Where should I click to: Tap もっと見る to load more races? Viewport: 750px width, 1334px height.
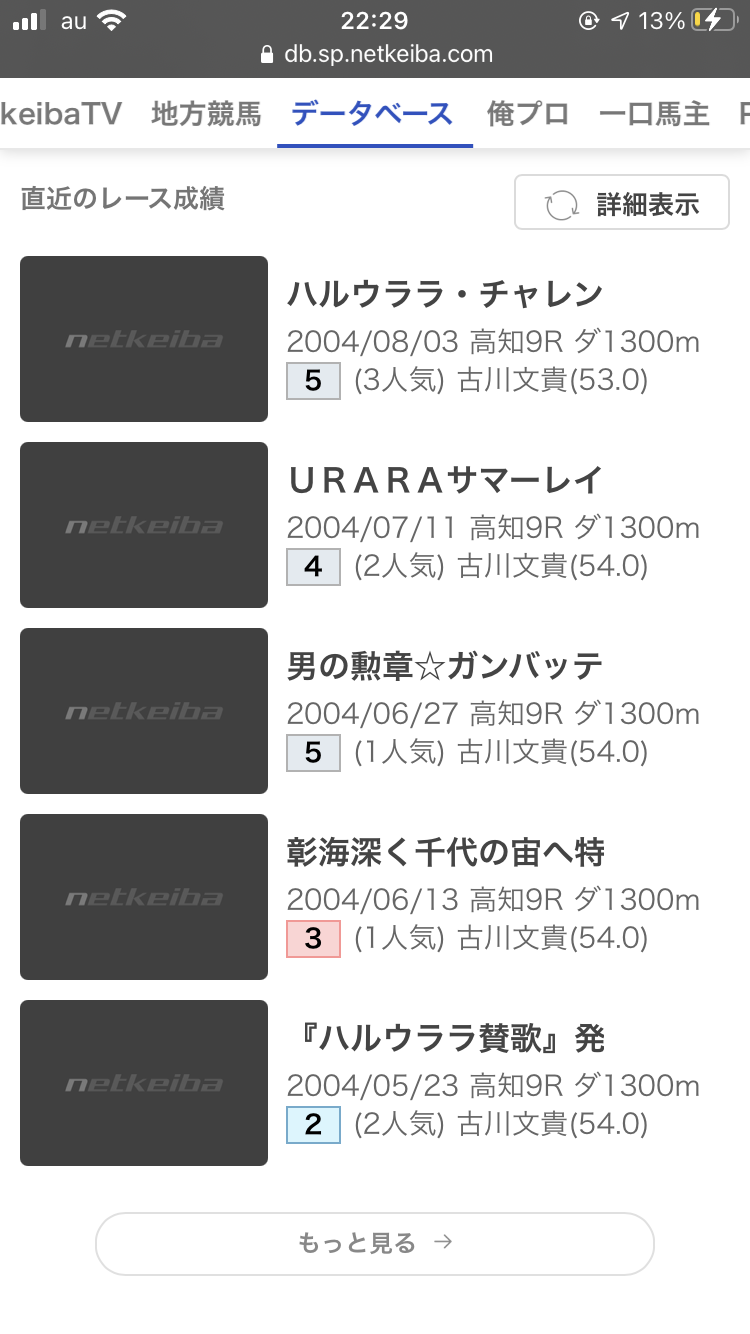coord(374,1243)
